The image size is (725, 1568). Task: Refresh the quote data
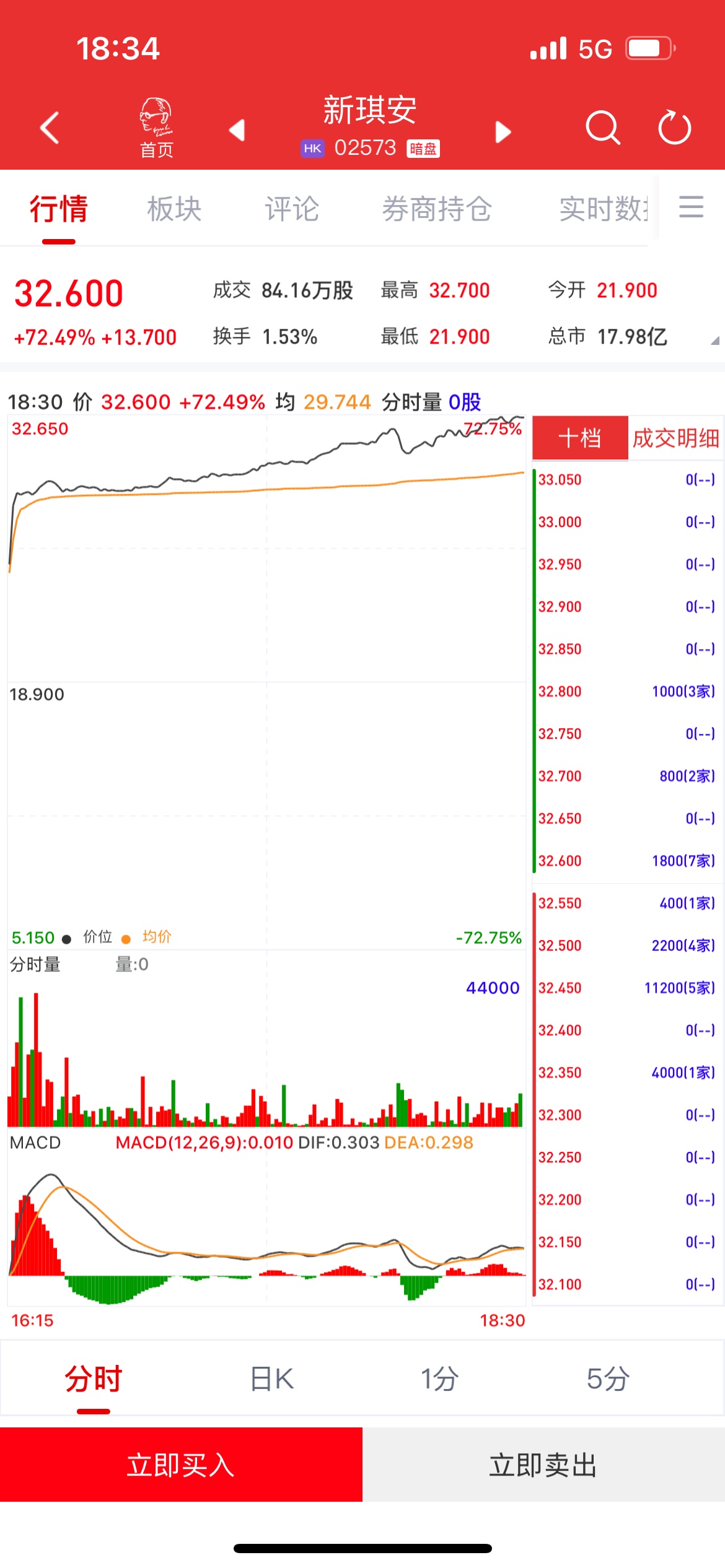click(x=674, y=128)
